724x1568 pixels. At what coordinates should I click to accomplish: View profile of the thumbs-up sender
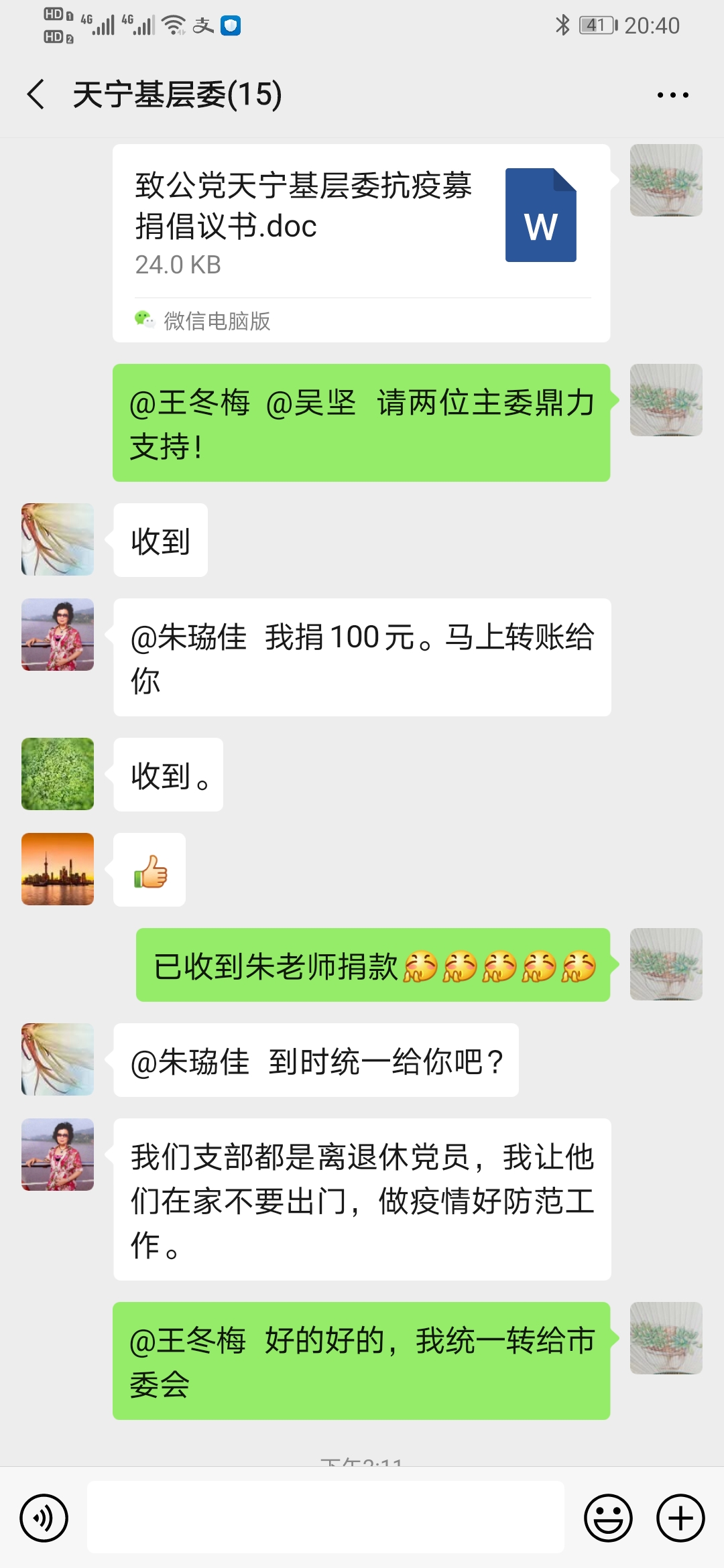coord(58,869)
